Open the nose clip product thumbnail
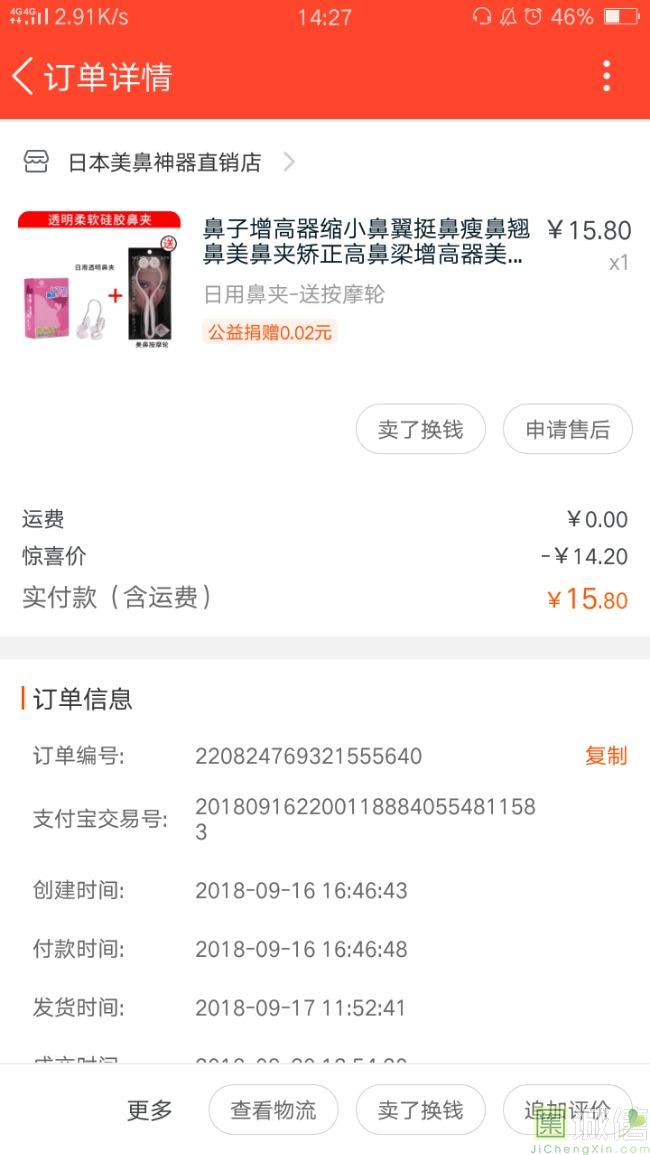This screenshot has height=1155, width=650. 100,277
